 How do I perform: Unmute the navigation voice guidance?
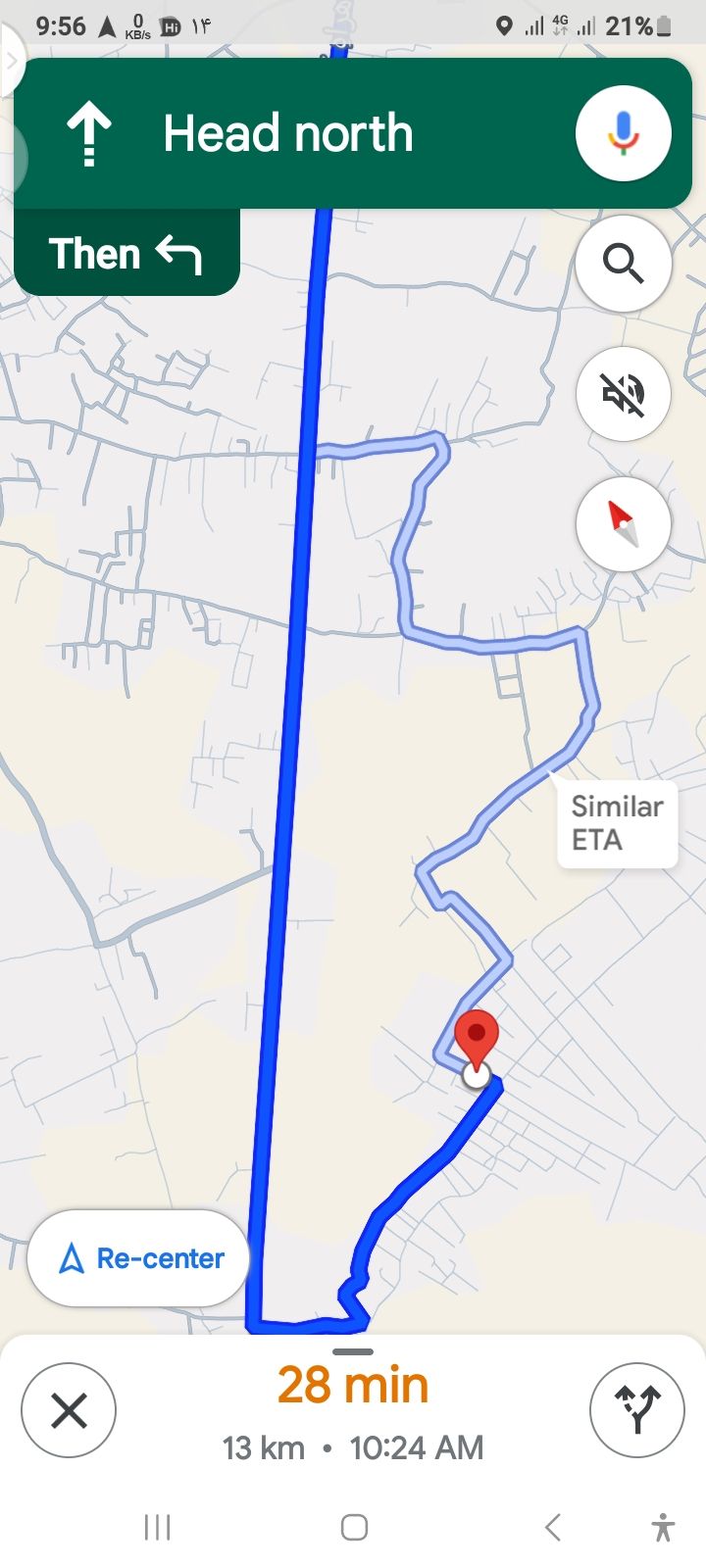tap(623, 394)
